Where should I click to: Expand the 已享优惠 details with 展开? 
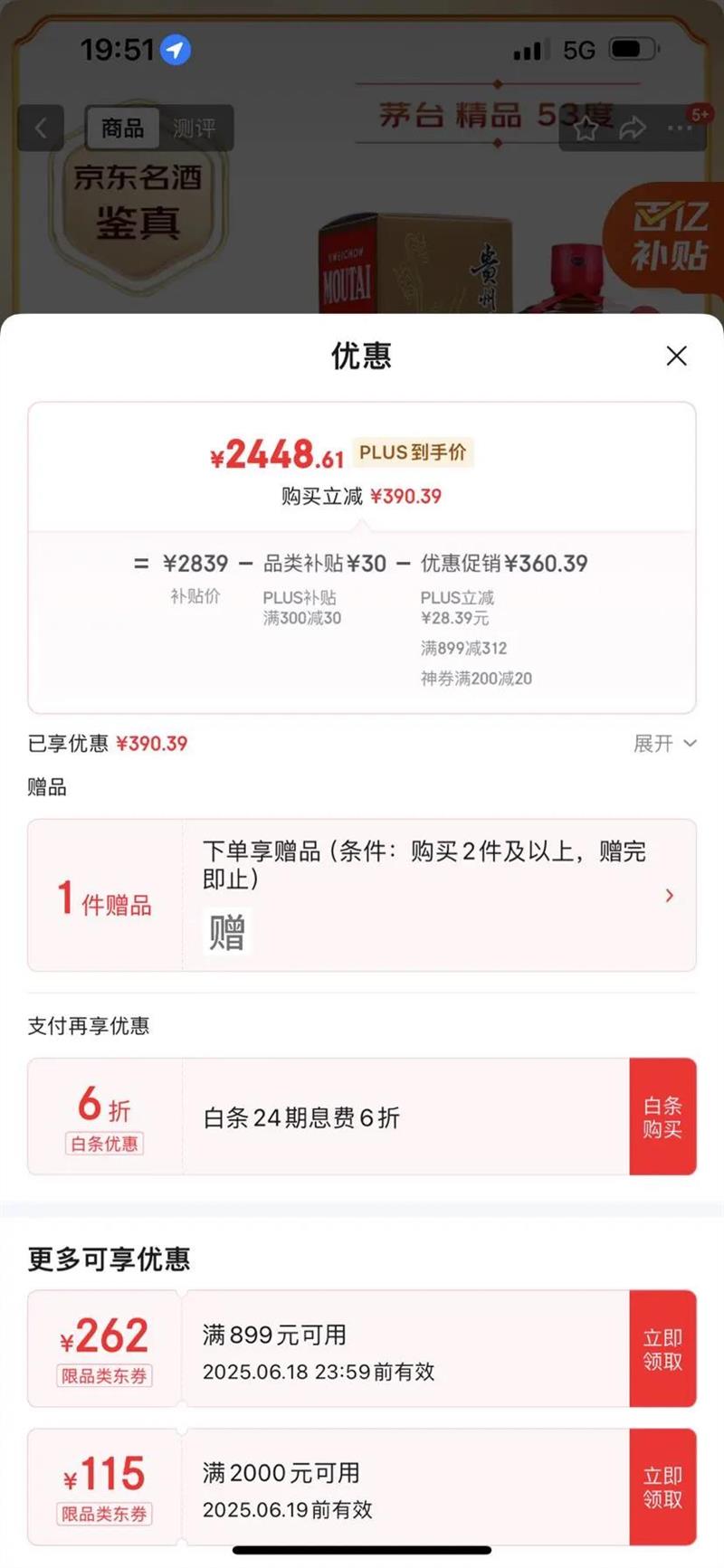[x=664, y=744]
